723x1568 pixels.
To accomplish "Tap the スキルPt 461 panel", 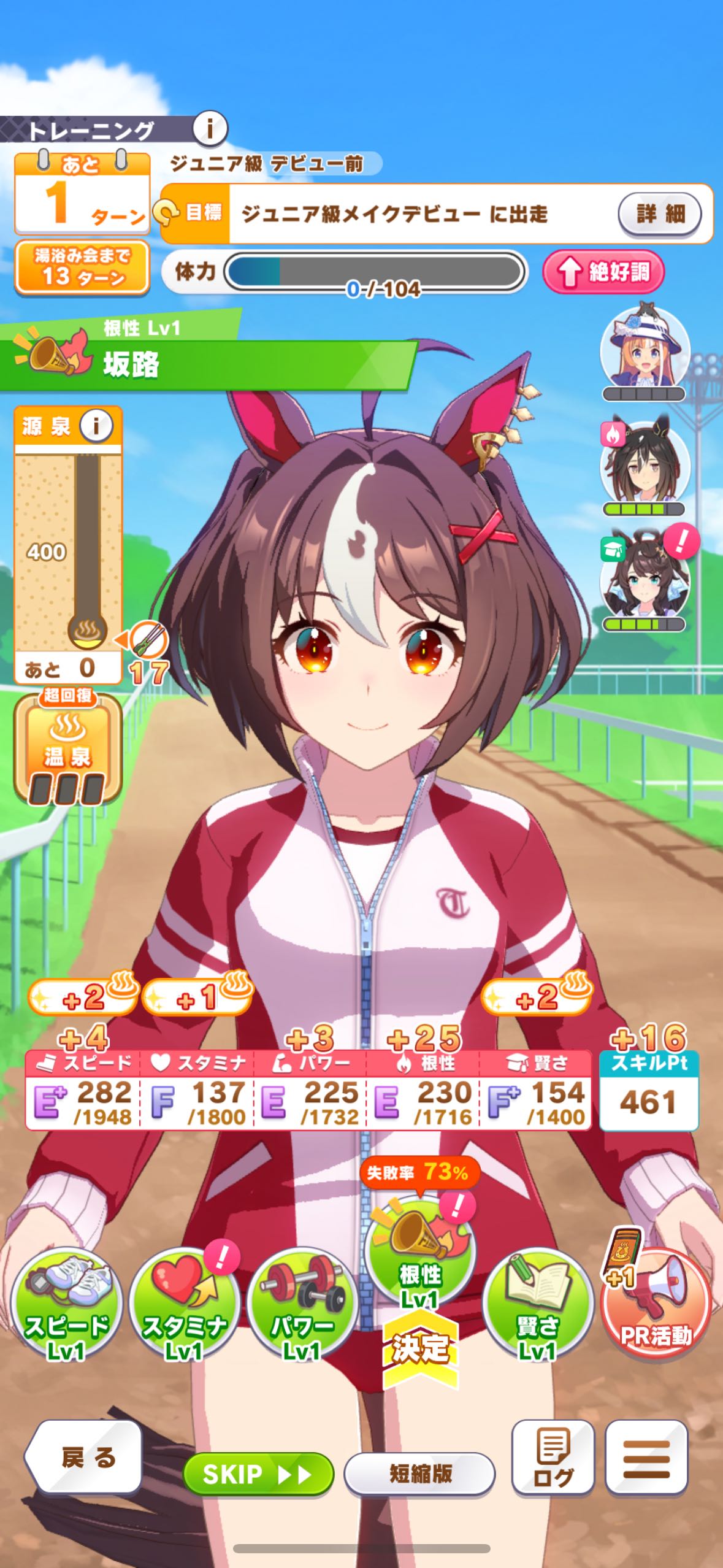I will click(x=648, y=1091).
